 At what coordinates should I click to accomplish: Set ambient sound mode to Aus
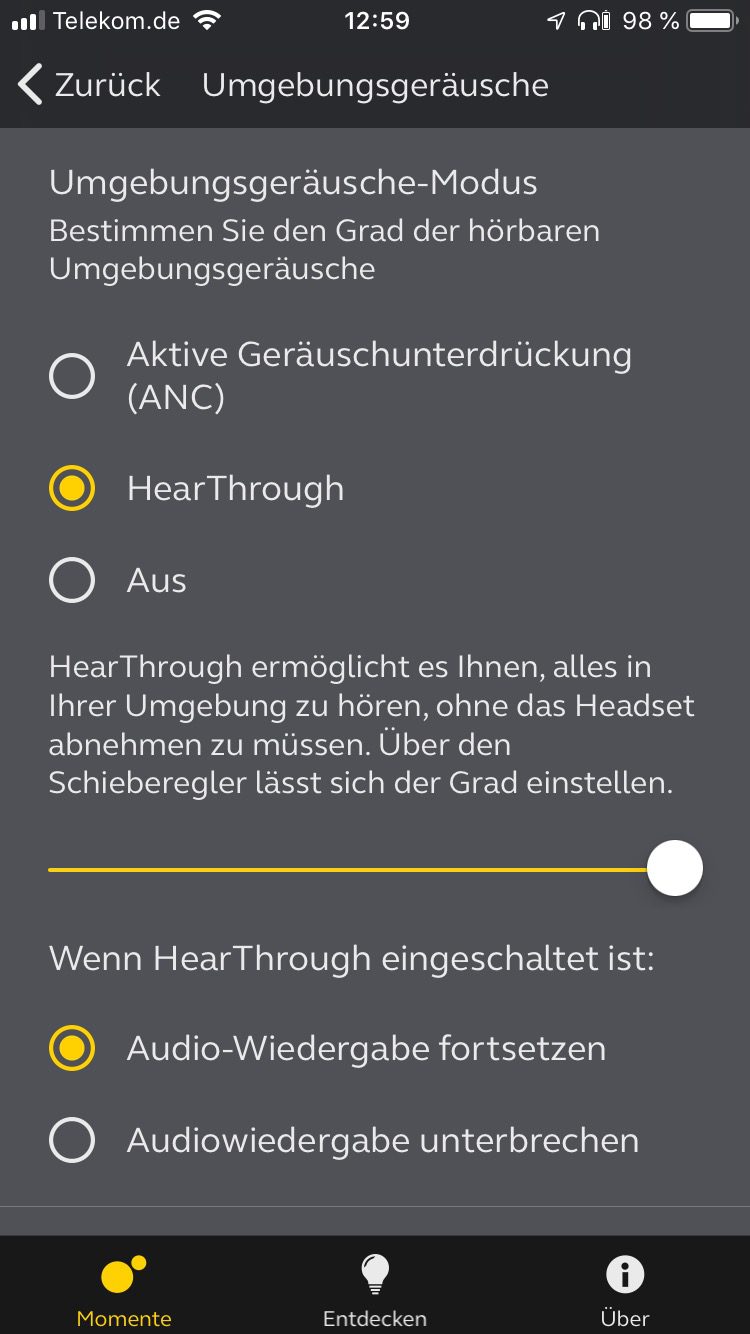click(72, 580)
